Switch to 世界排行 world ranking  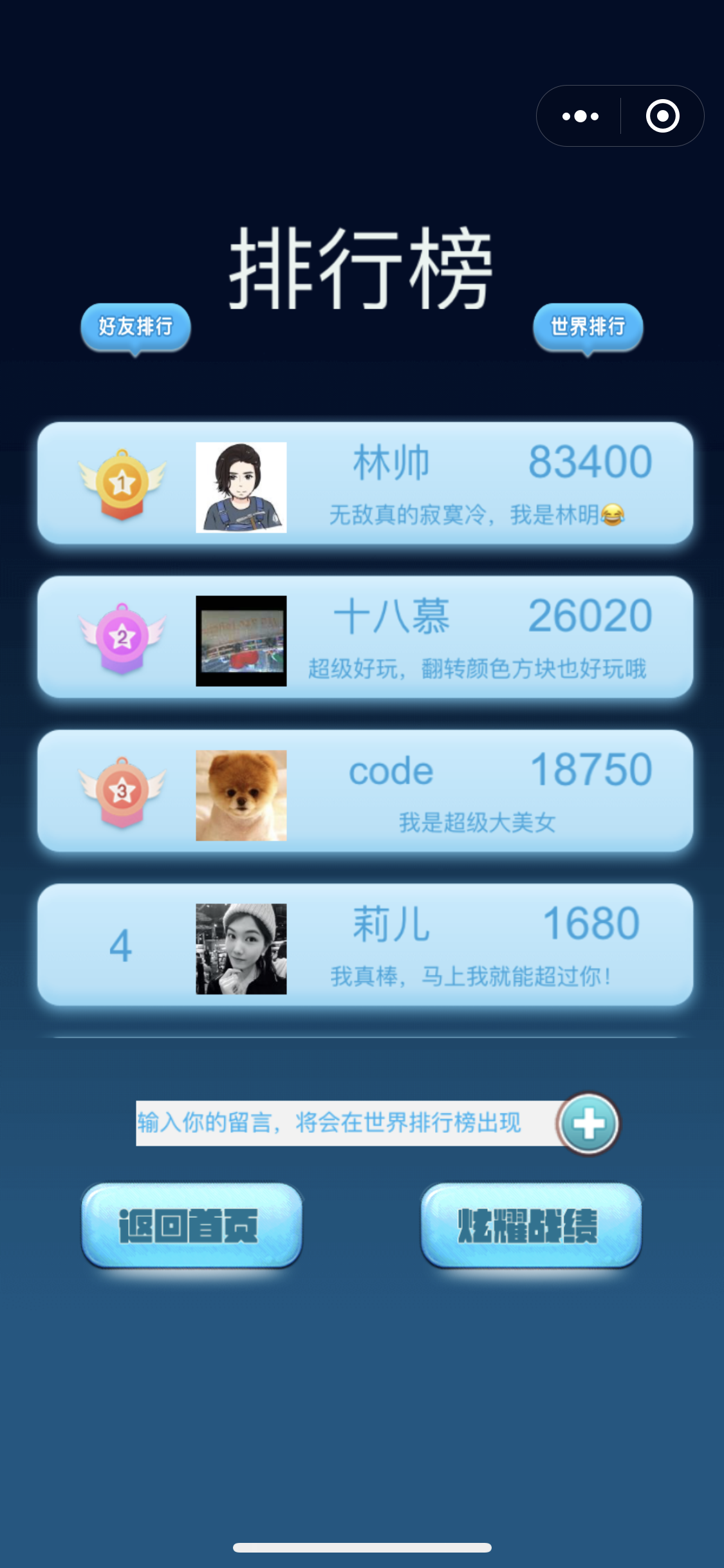click(x=588, y=327)
